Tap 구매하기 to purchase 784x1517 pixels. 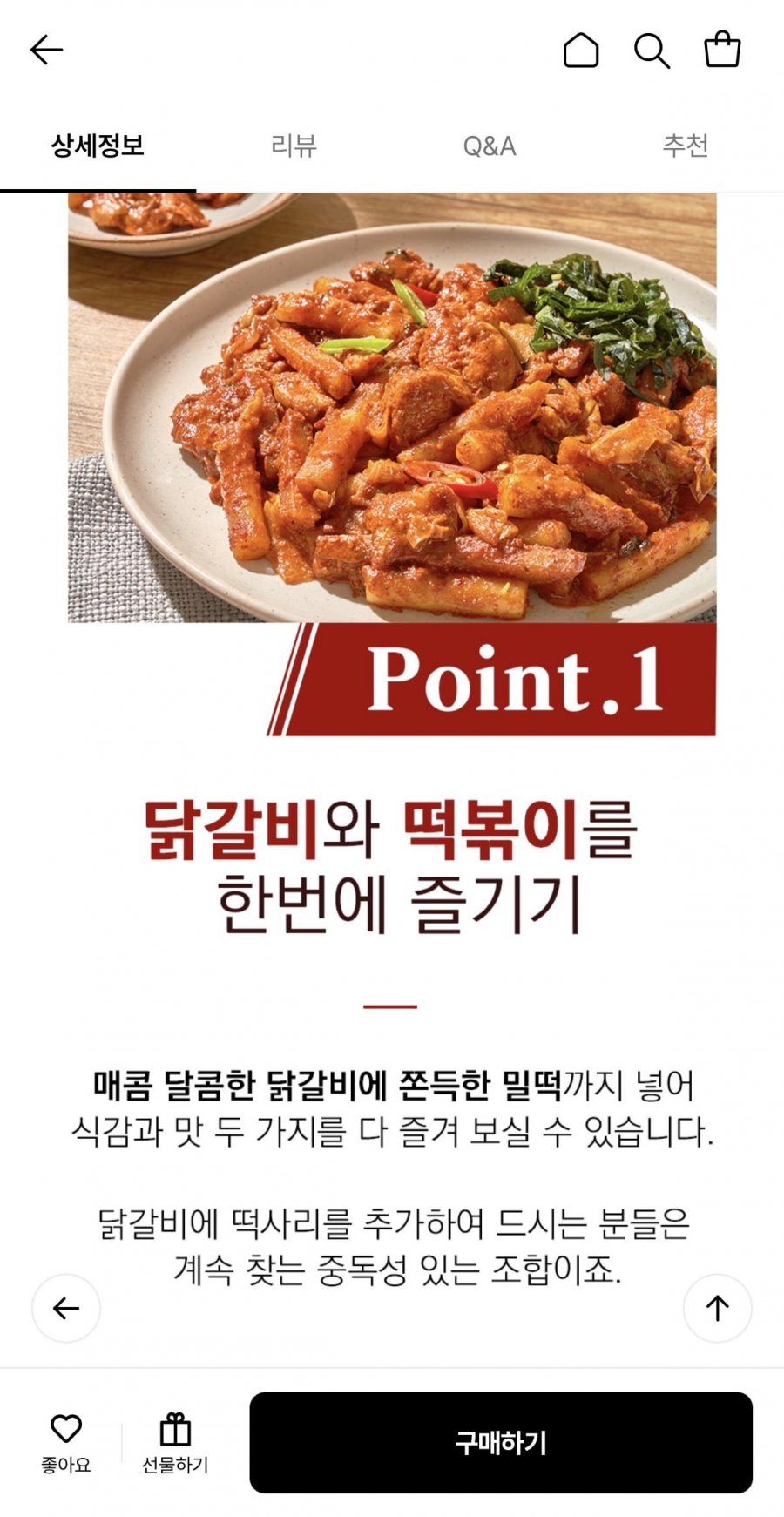coord(501,1443)
